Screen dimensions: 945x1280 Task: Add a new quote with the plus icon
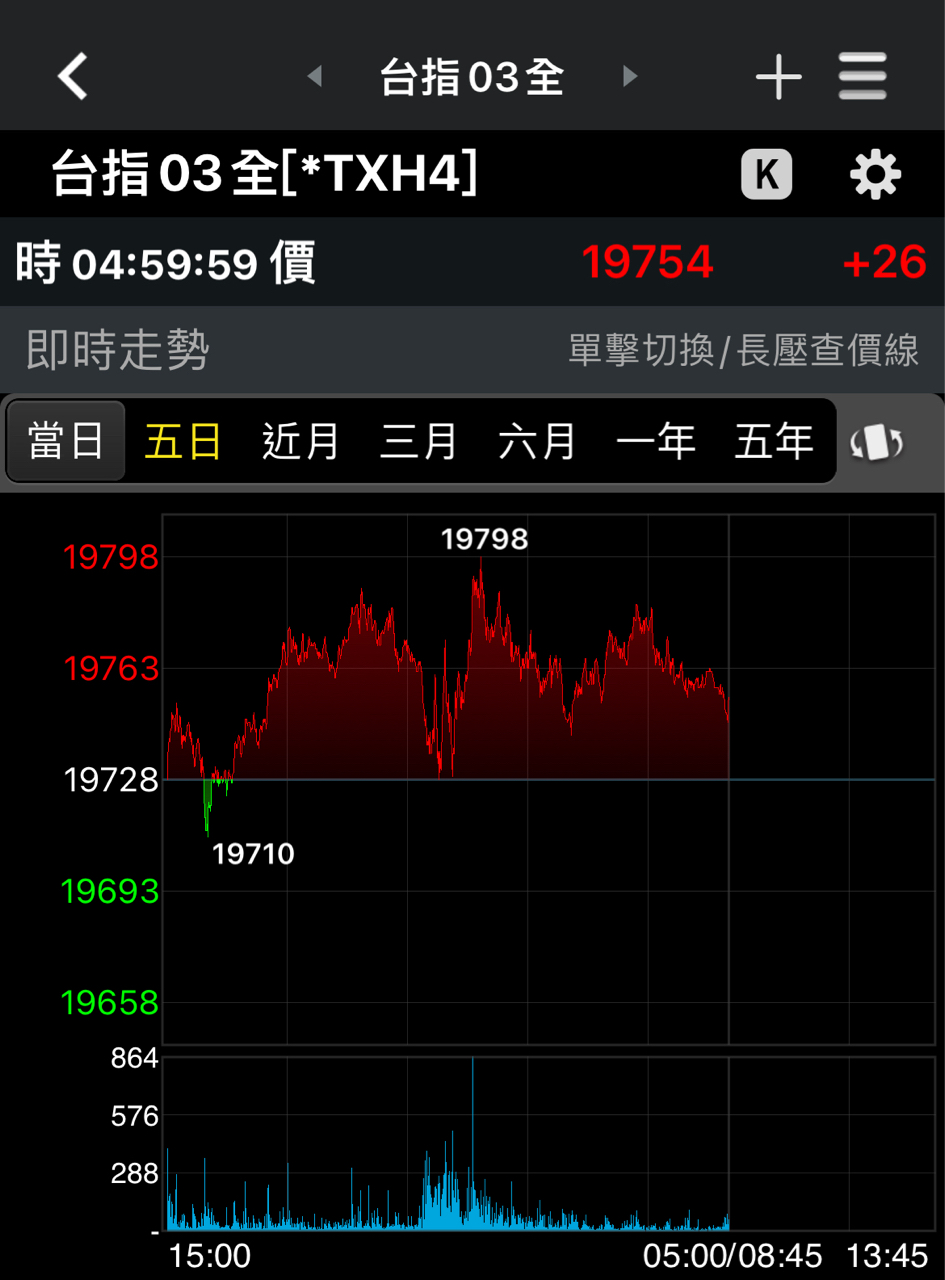779,75
